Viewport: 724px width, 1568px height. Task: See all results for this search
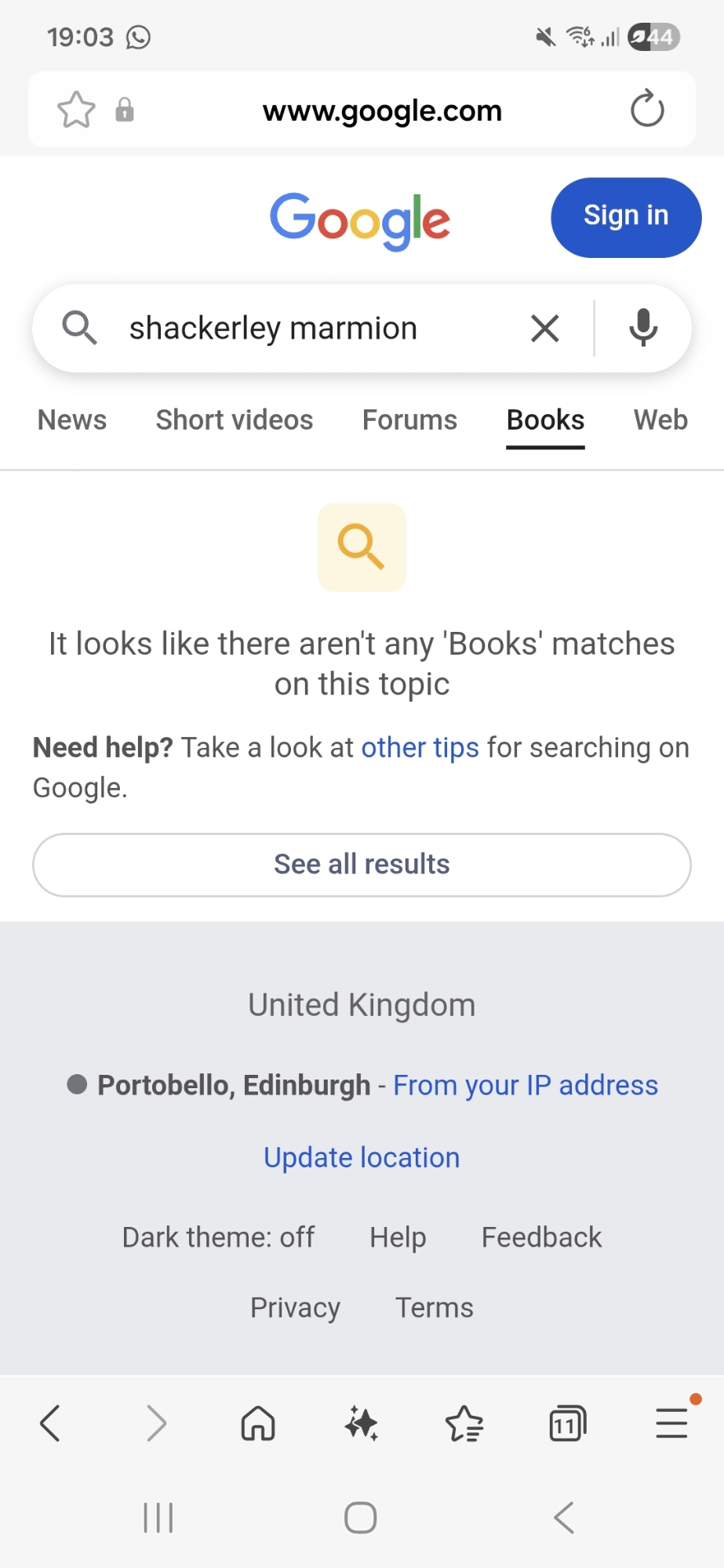pyautogui.click(x=362, y=865)
